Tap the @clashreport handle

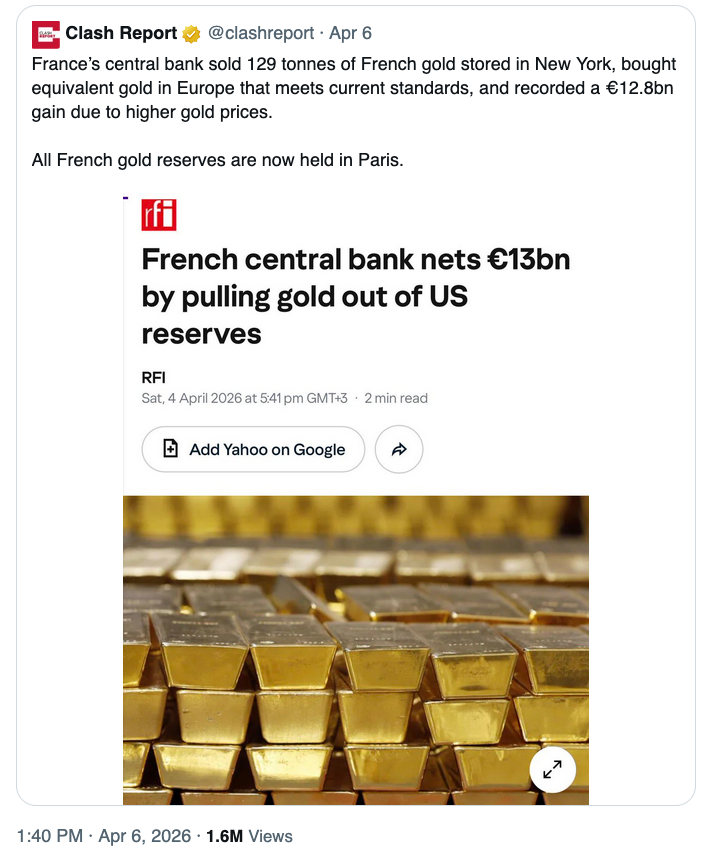click(263, 34)
